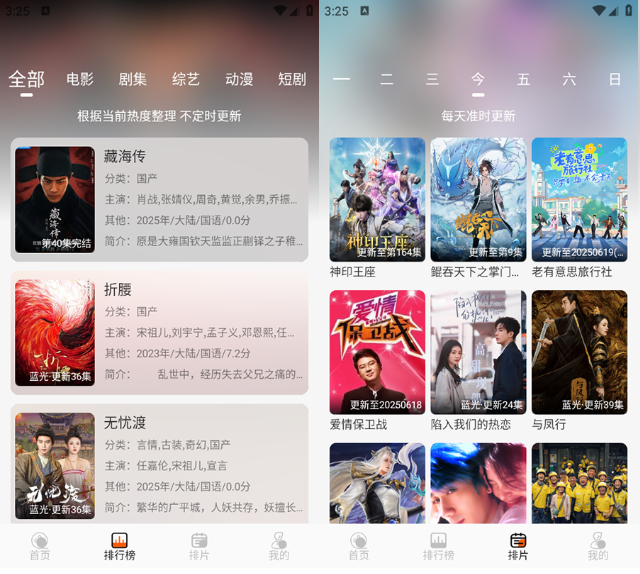
Task: Switch to the 电影 category tab
Action: [80, 79]
